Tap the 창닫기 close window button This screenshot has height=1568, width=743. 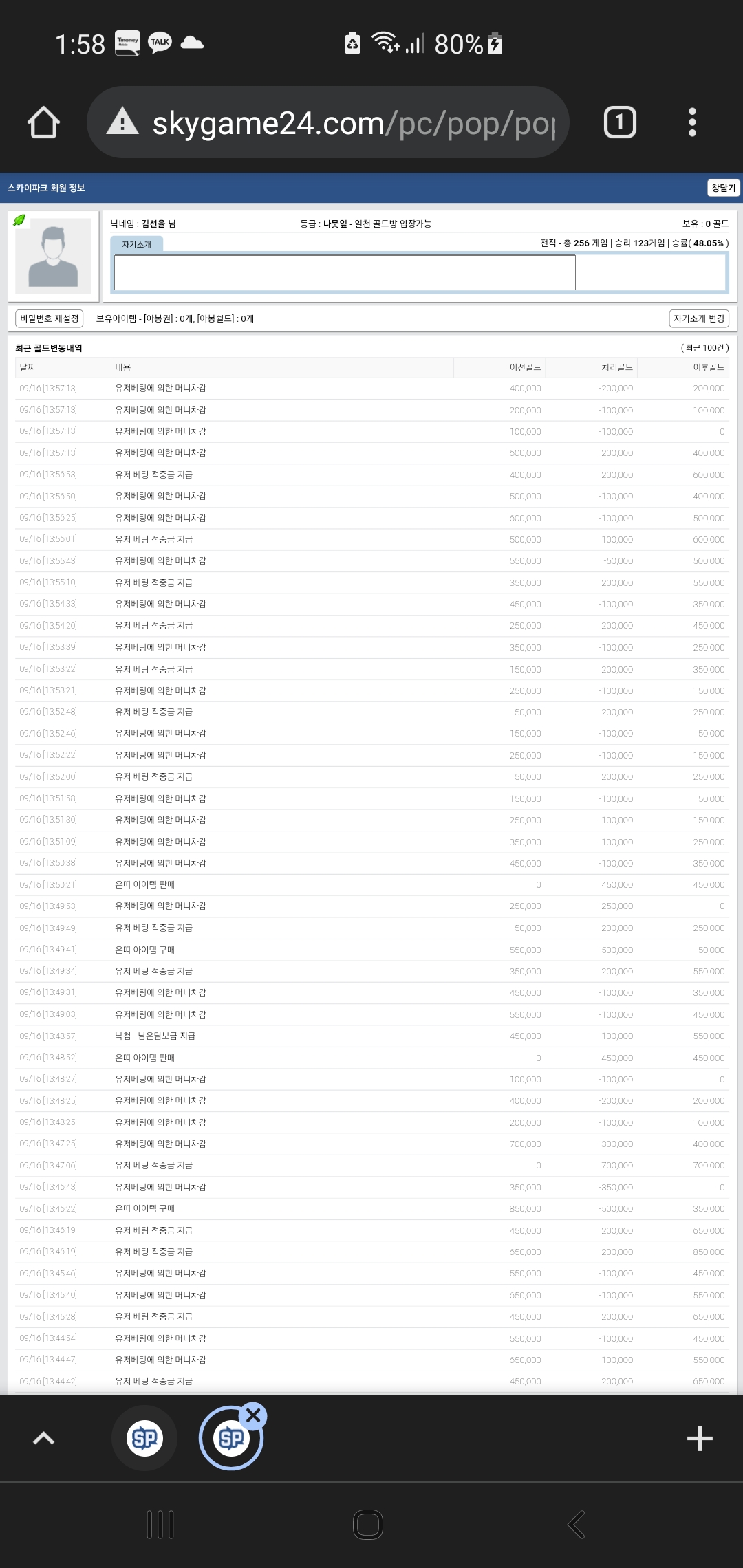click(x=723, y=188)
